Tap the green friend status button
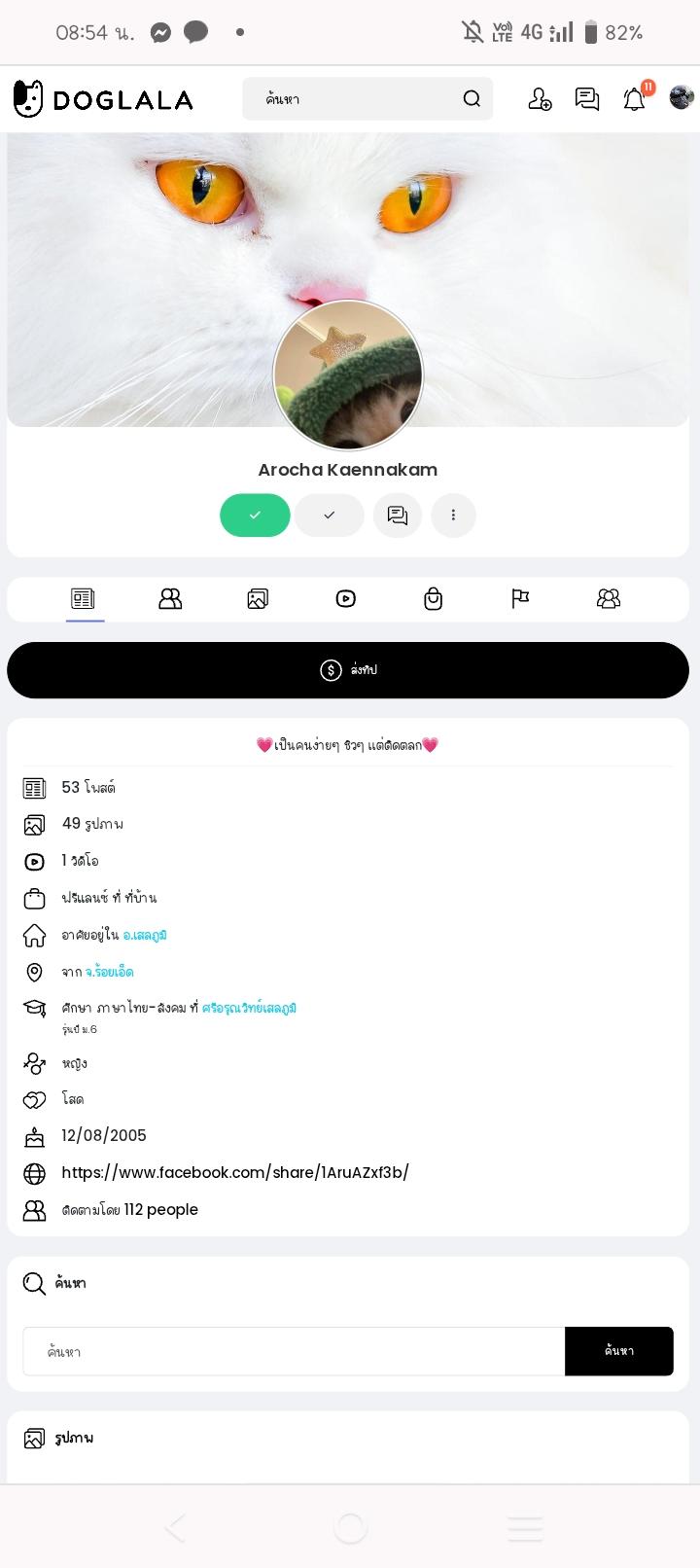The width and height of the screenshot is (700, 1568). pyautogui.click(x=255, y=516)
